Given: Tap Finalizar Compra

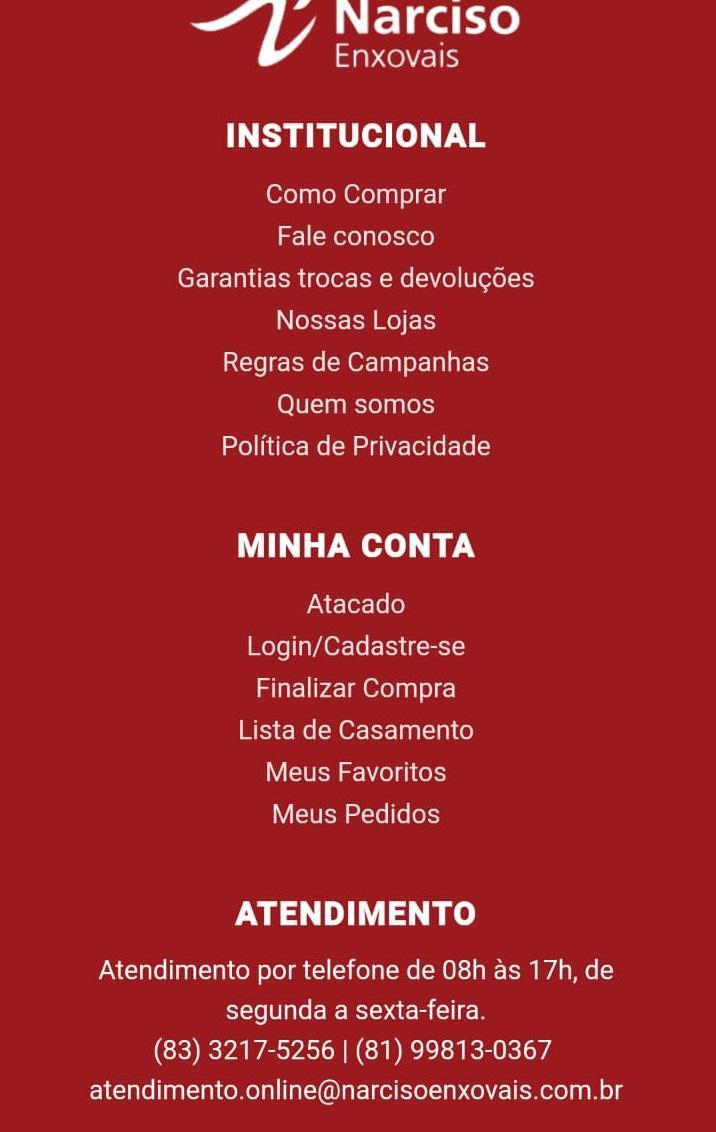Looking at the screenshot, I should [x=356, y=688].
